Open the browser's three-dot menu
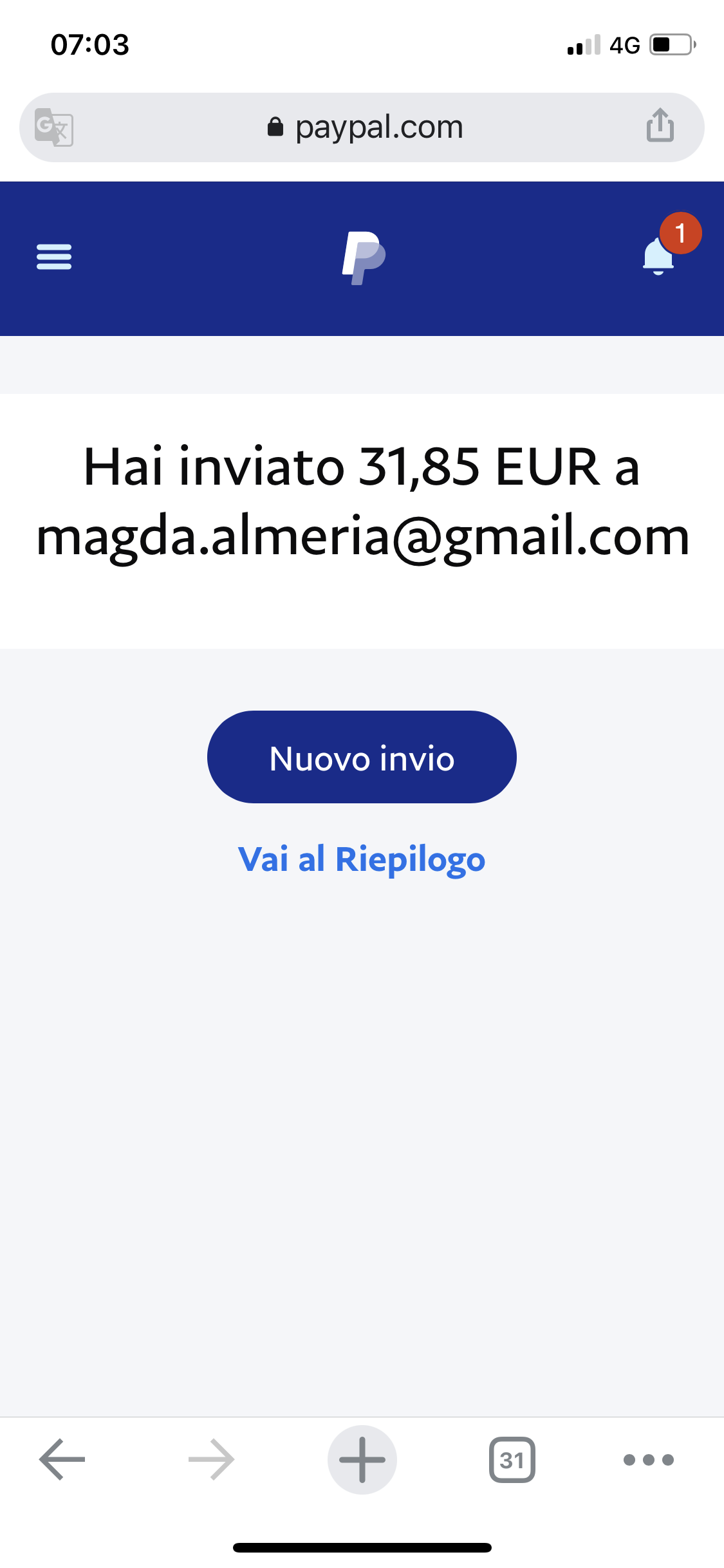 pos(649,1460)
